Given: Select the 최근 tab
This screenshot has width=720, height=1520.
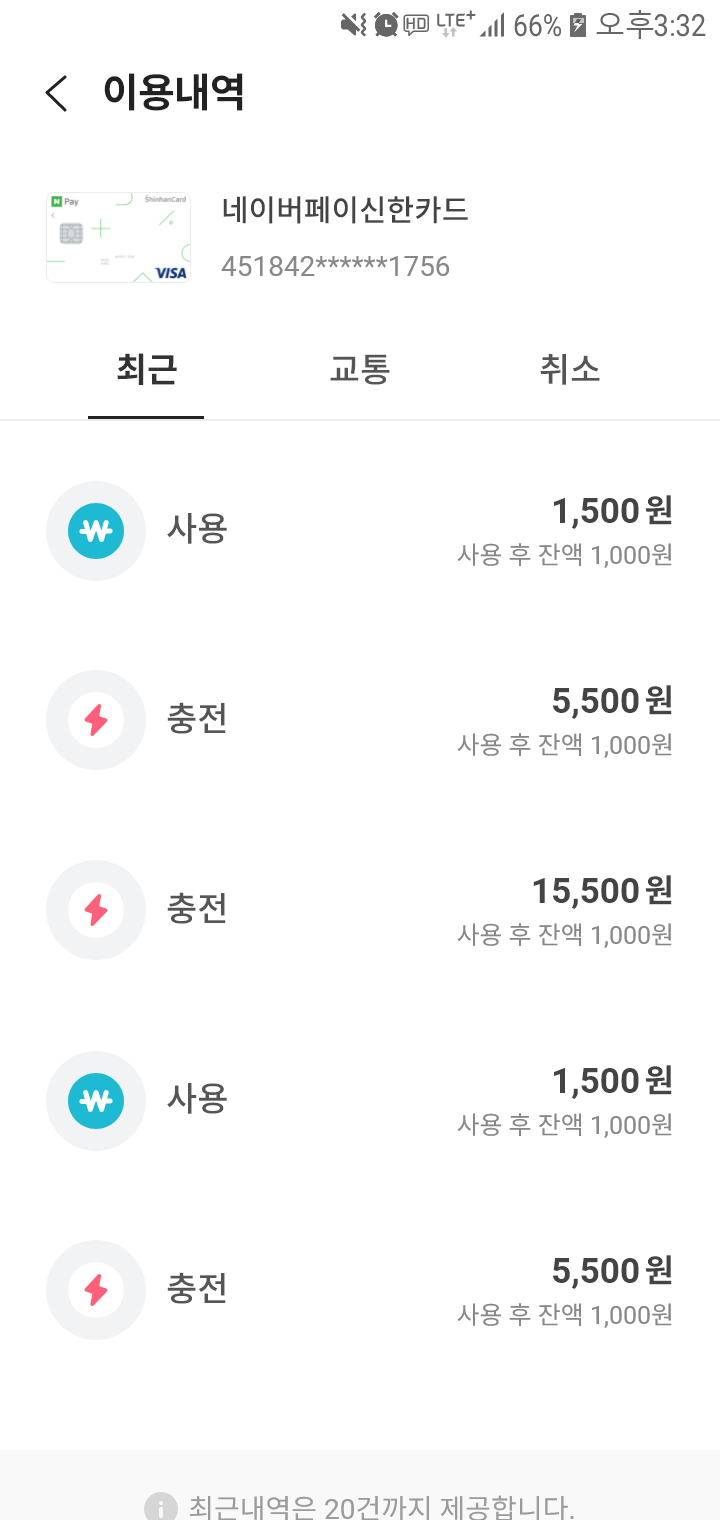Looking at the screenshot, I should (145, 369).
